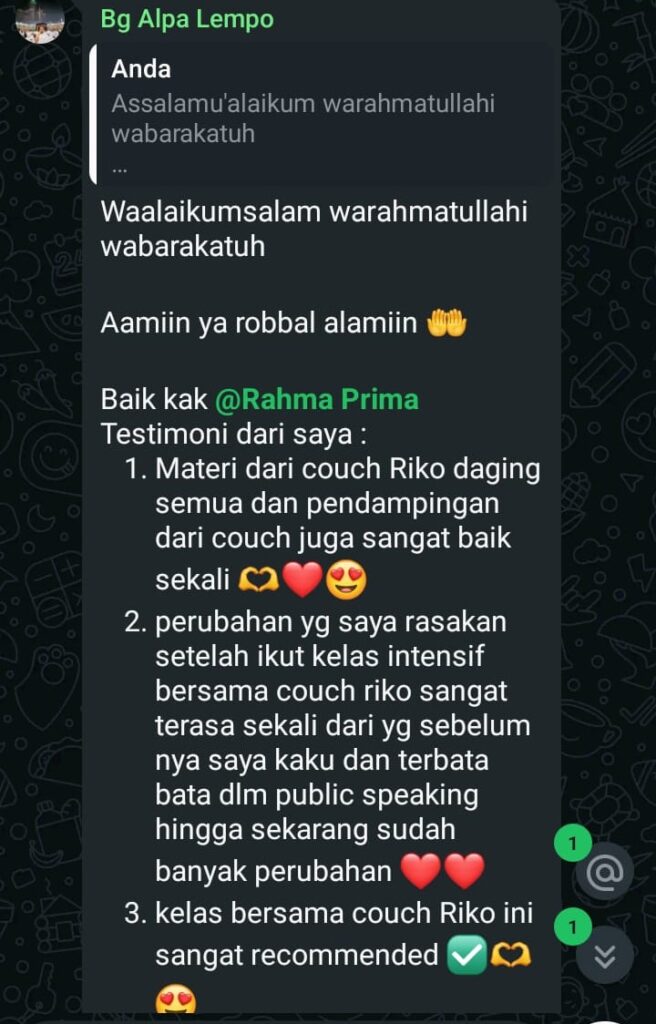Open the @Rahma Prima mention
The width and height of the screenshot is (656, 1024).
(x=316, y=400)
